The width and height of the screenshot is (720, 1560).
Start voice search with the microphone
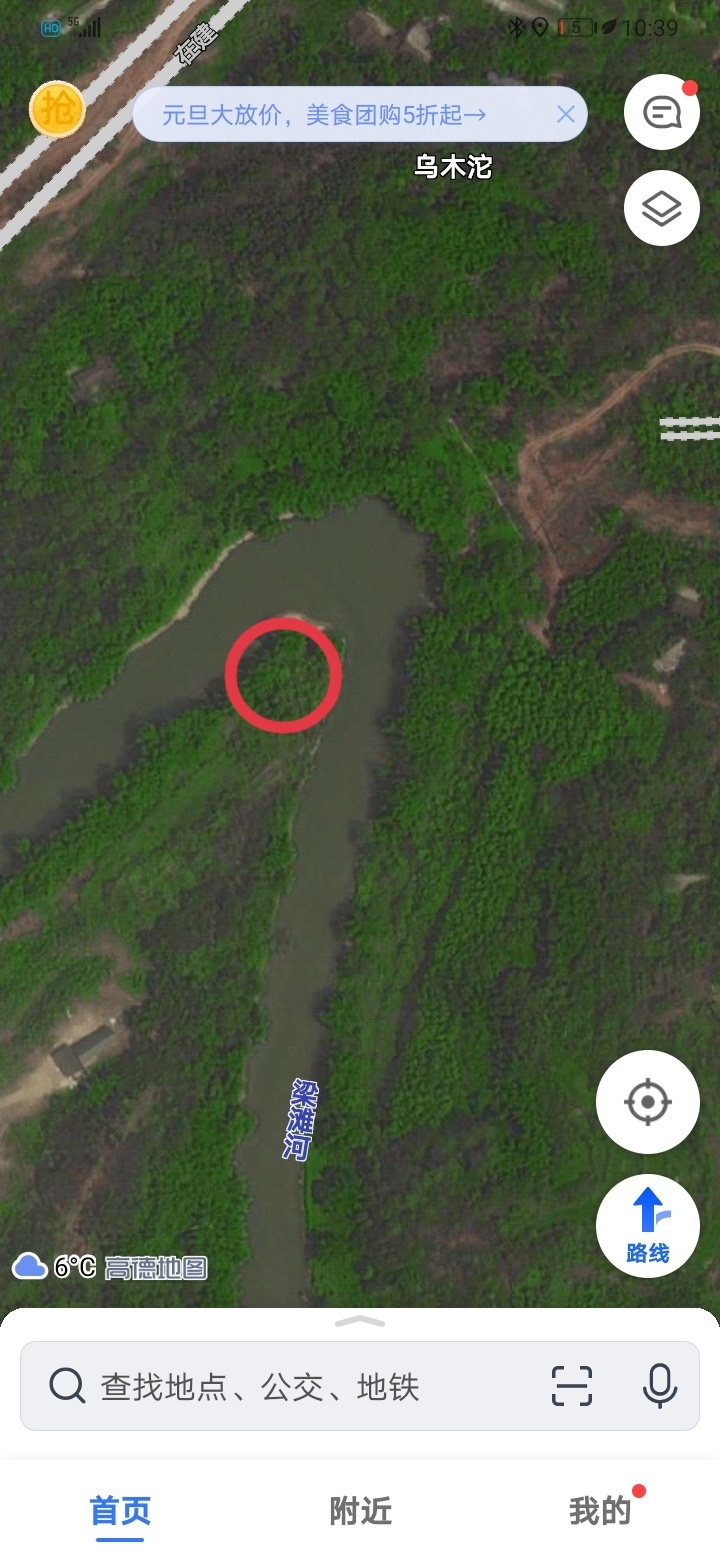(659, 1387)
